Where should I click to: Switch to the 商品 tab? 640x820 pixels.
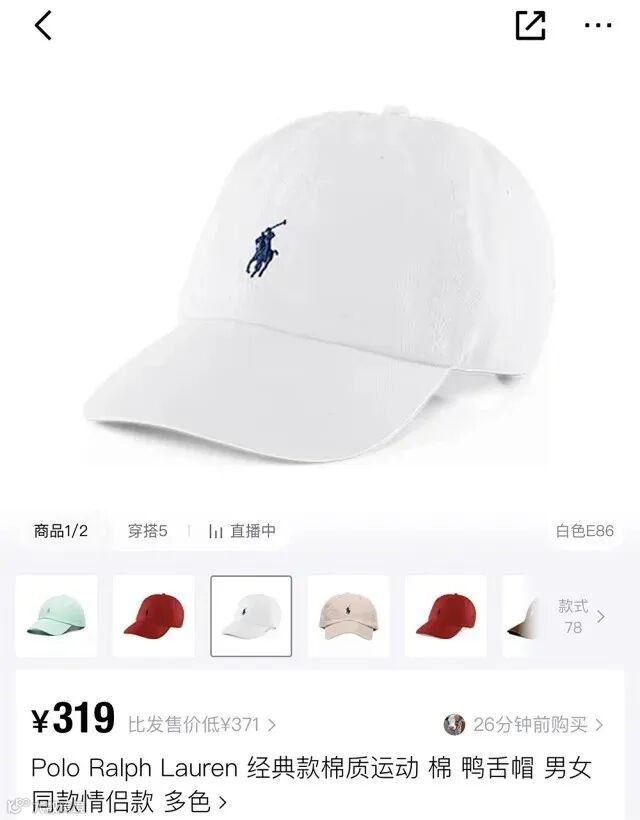(61, 531)
